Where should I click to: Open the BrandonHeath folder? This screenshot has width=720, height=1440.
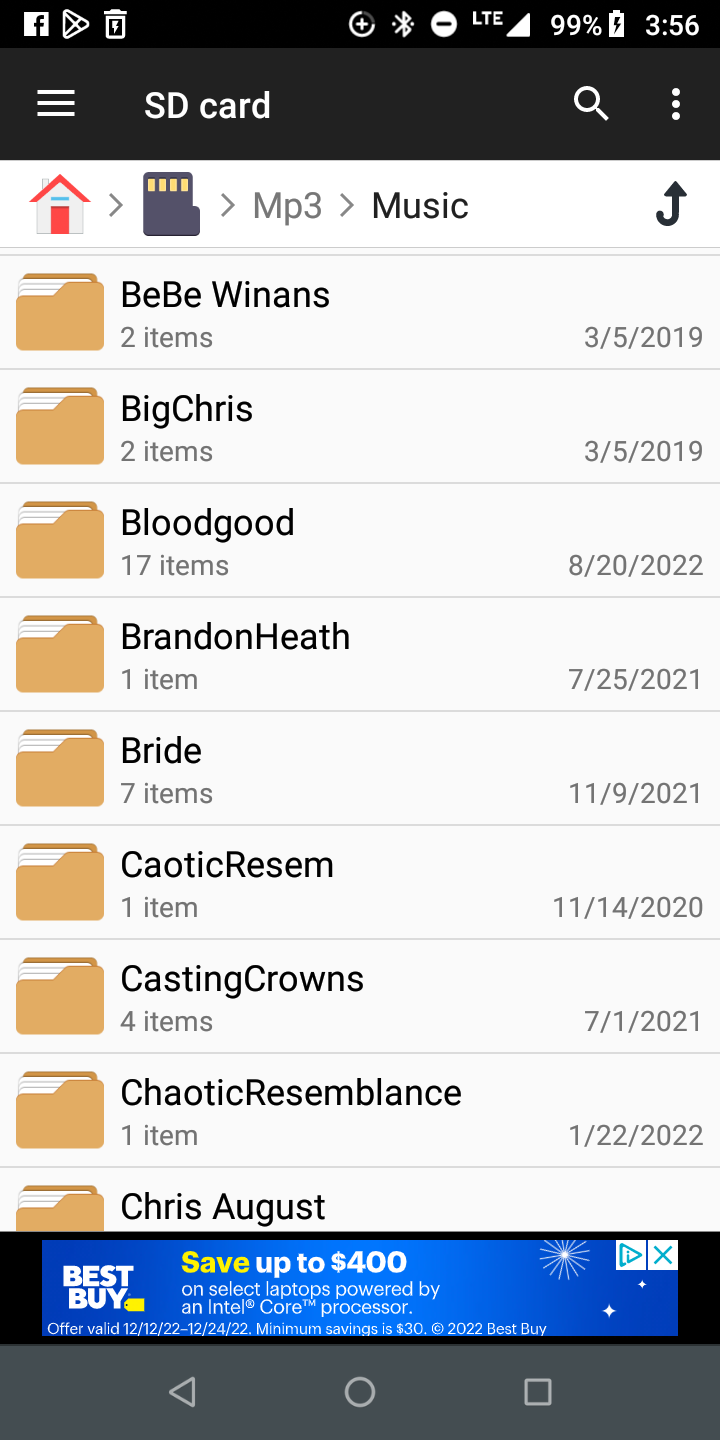pos(360,655)
